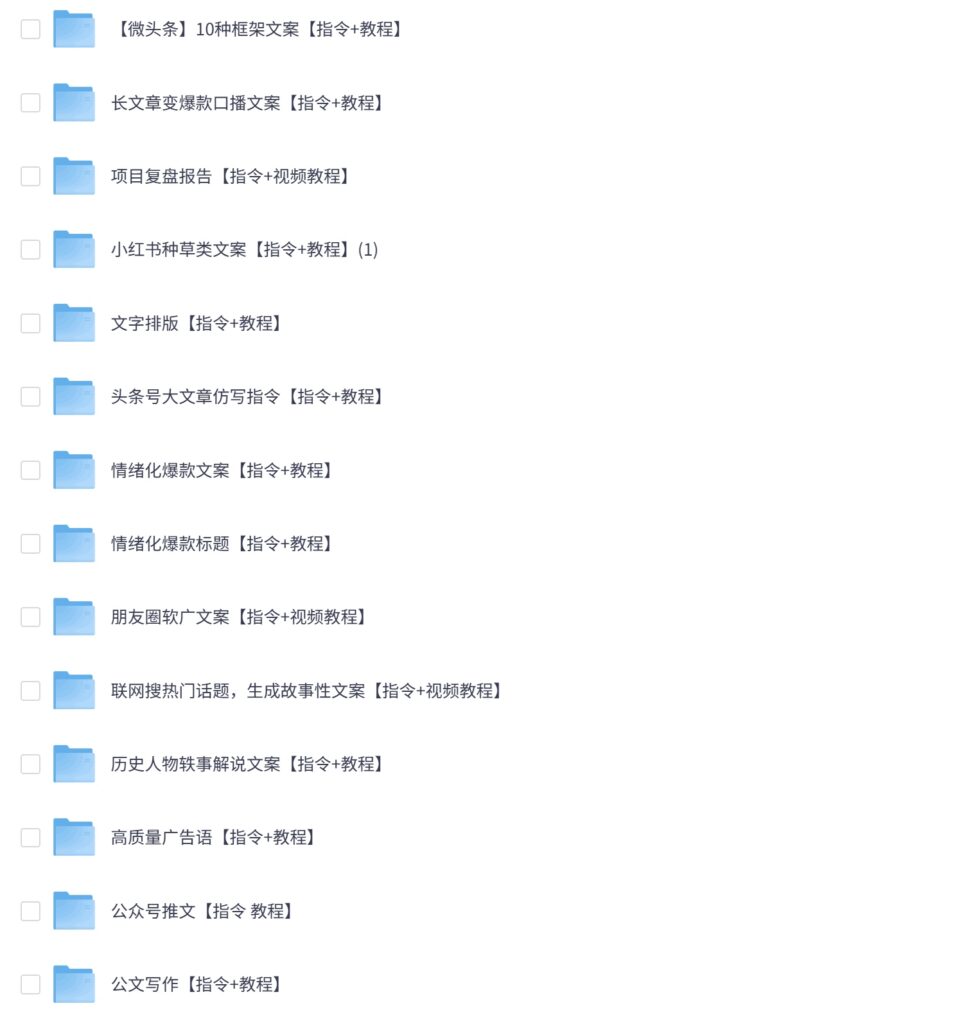Tick the checkbox for 情绪化爆款标题
The height and width of the screenshot is (1024, 964).
tap(31, 544)
